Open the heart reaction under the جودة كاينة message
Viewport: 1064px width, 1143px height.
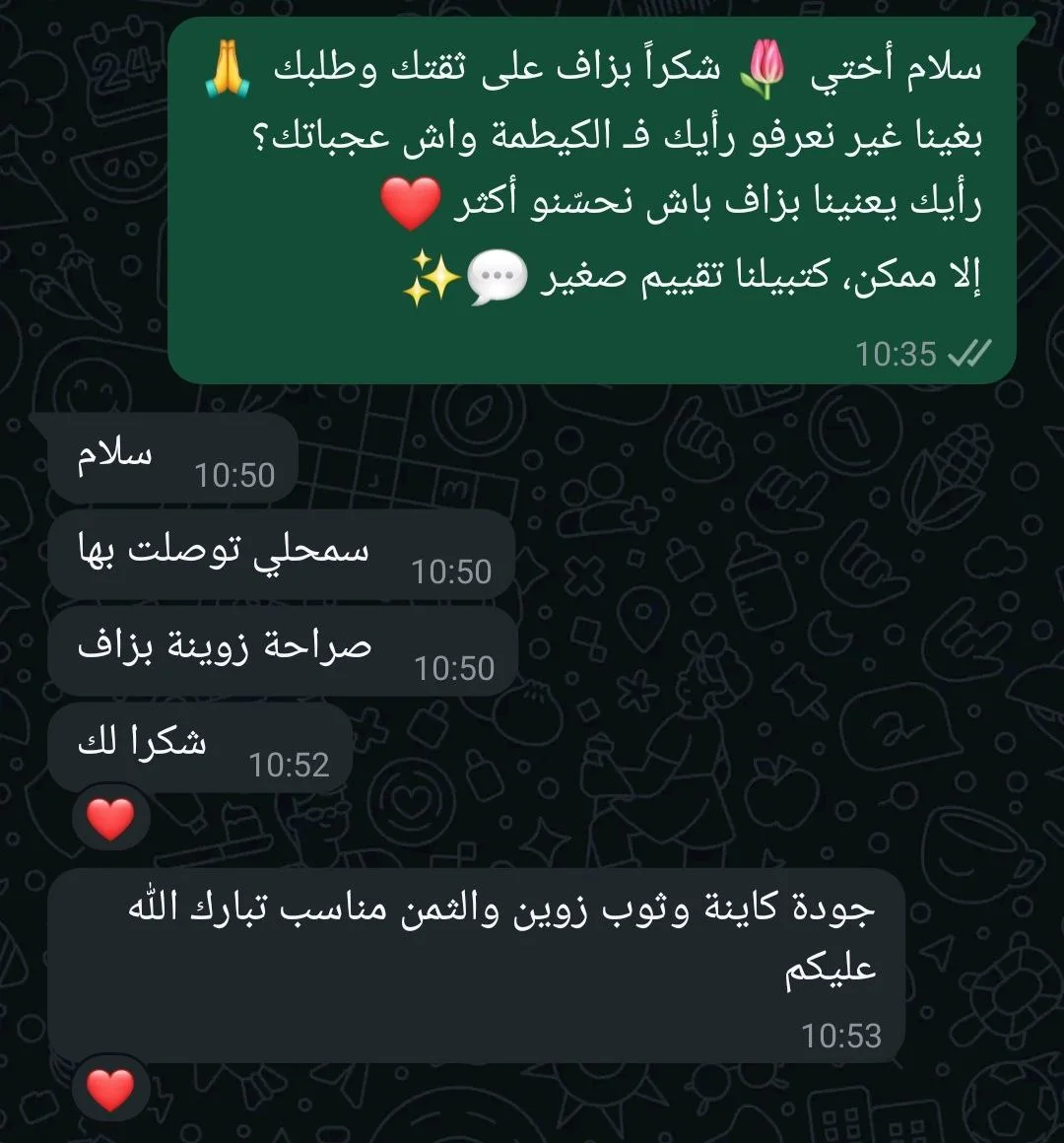(110, 1090)
